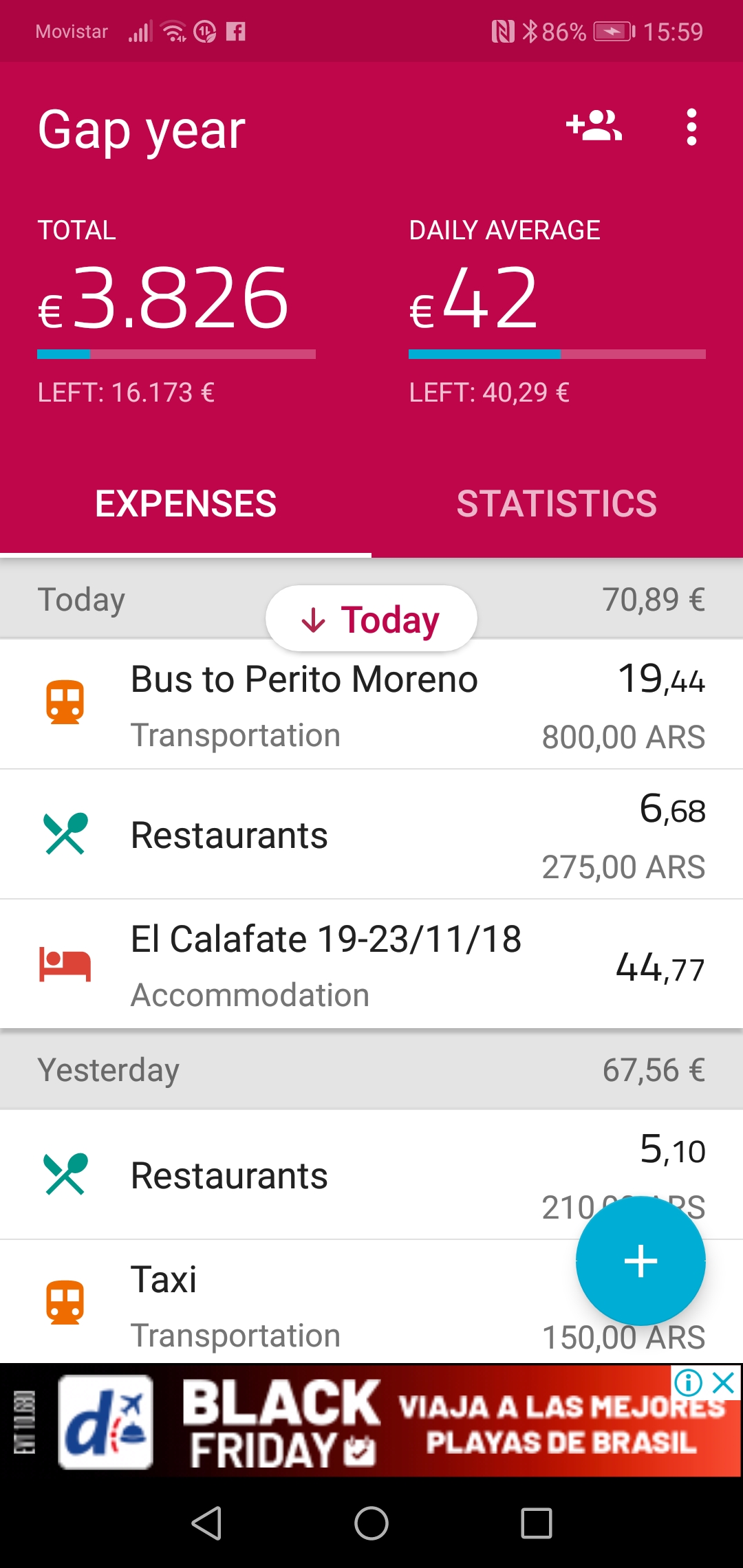The height and width of the screenshot is (1568, 743).
Task: Open the ad info icon
Action: (689, 1382)
